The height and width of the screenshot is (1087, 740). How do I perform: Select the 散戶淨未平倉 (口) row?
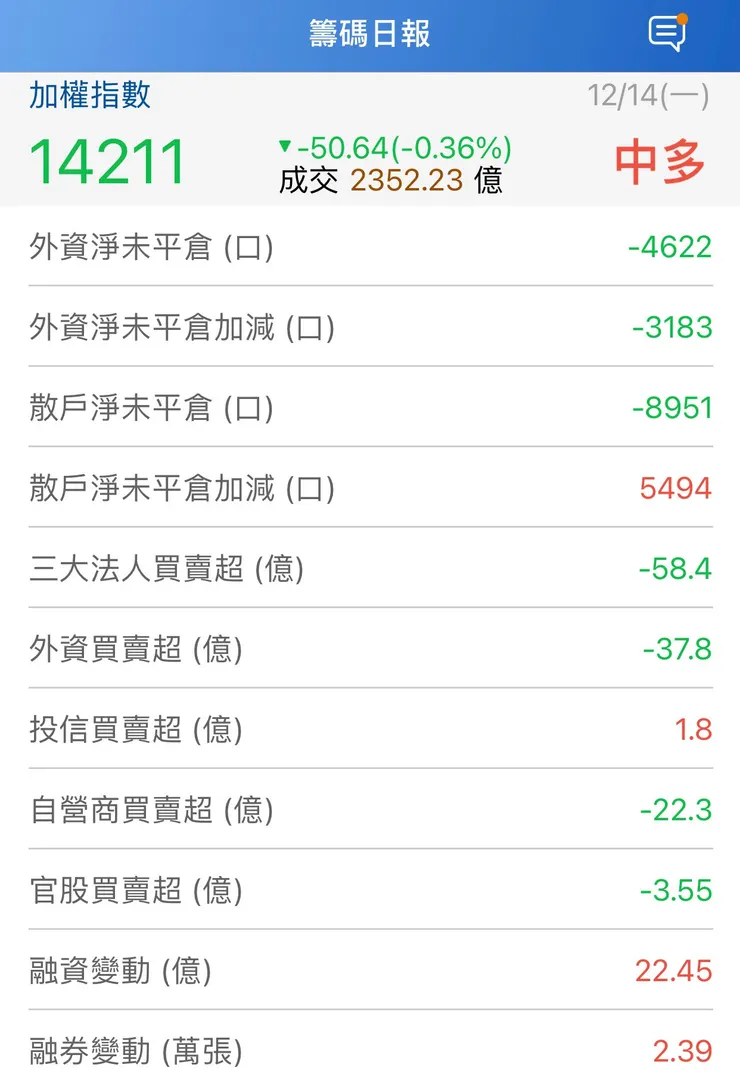[x=370, y=408]
